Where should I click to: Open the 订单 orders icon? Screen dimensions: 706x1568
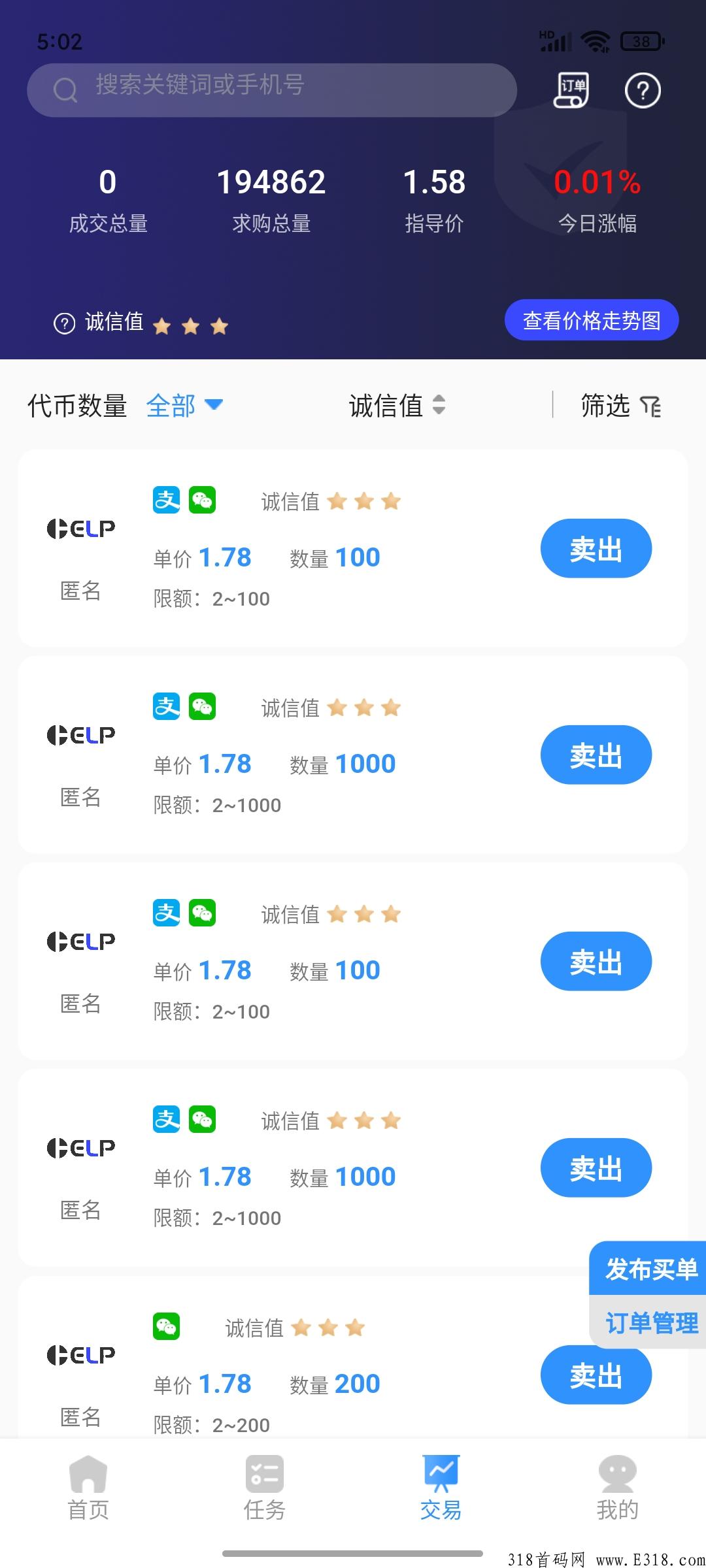click(571, 90)
